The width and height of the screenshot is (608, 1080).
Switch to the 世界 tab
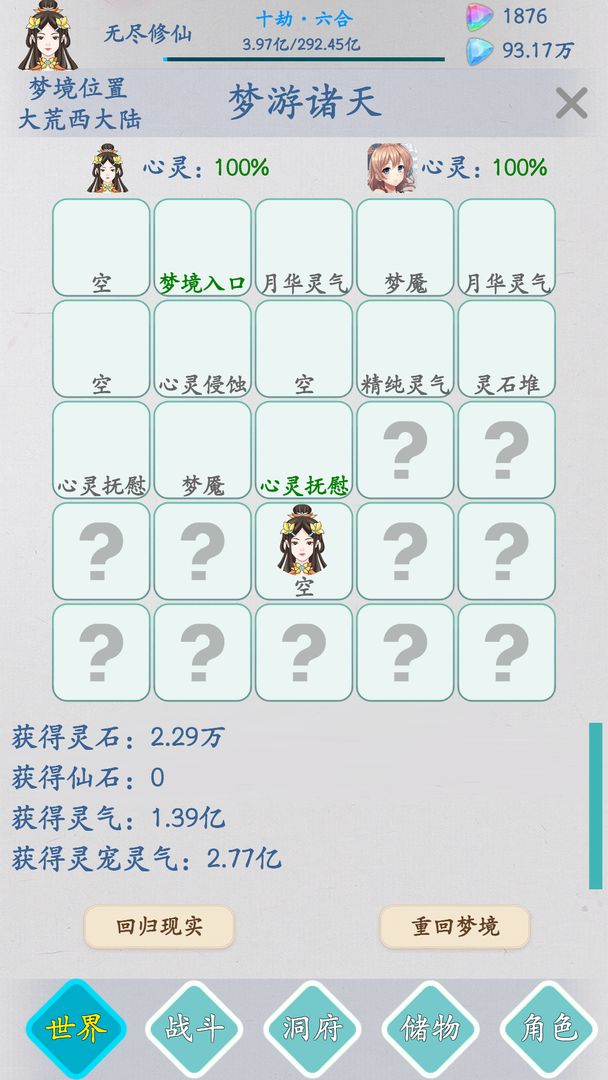point(76,1028)
